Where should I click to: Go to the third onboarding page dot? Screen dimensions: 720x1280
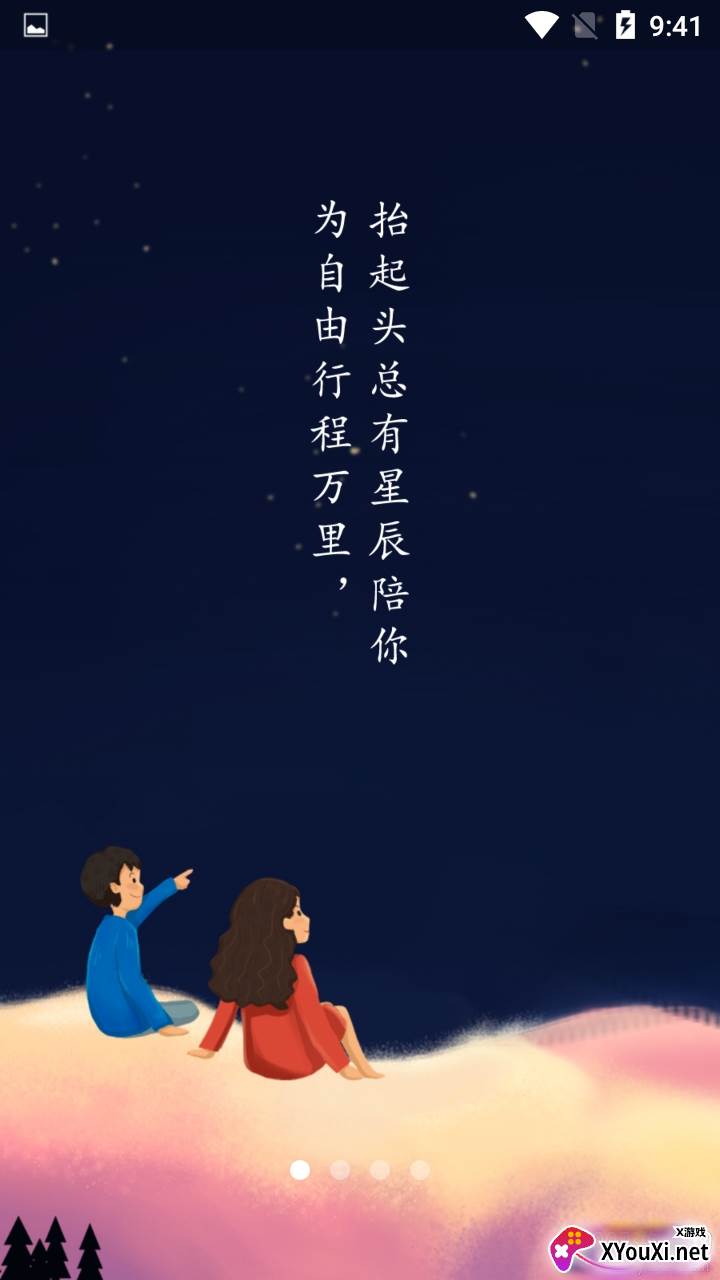[x=380, y=1170]
